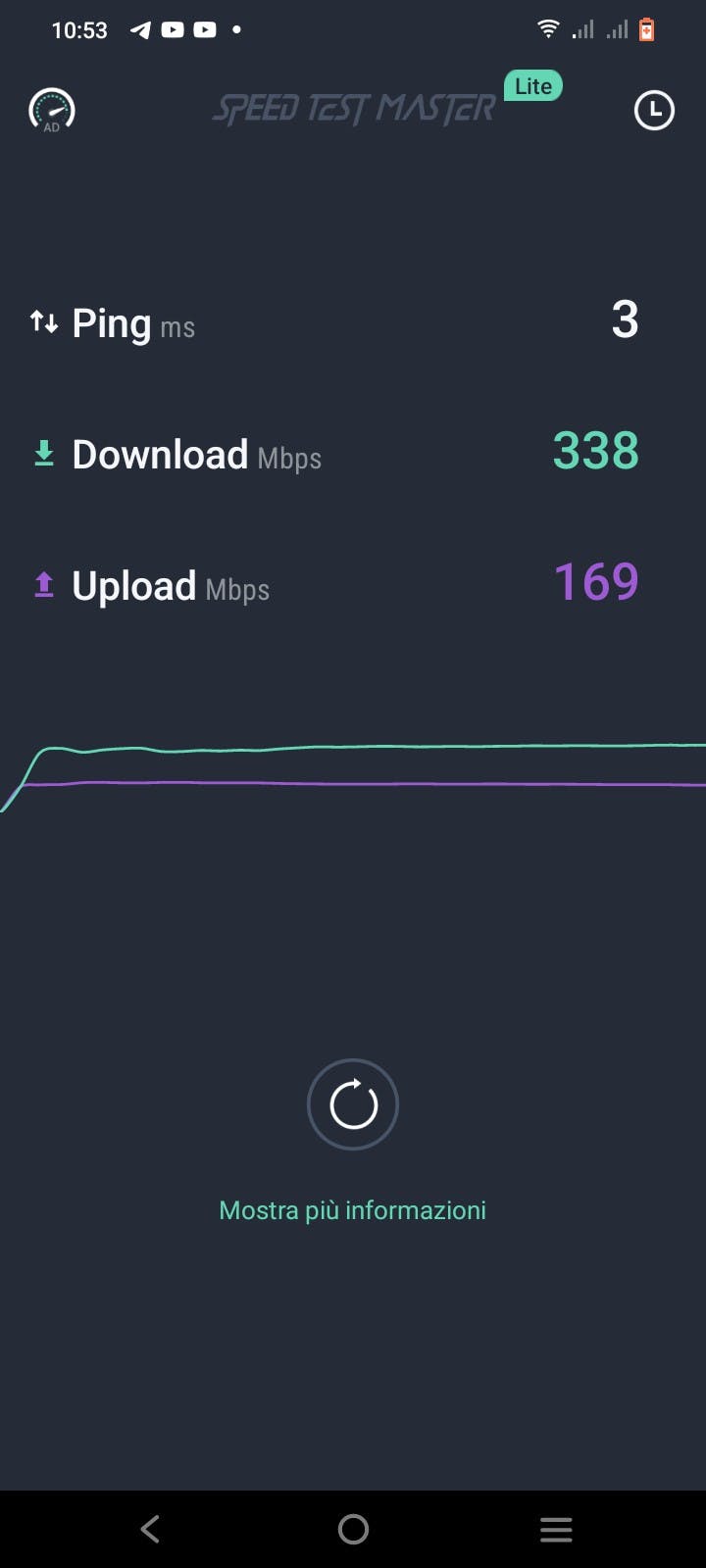Tap the speedometer AD icon
Viewport: 706px width, 1568px height.
click(x=52, y=110)
